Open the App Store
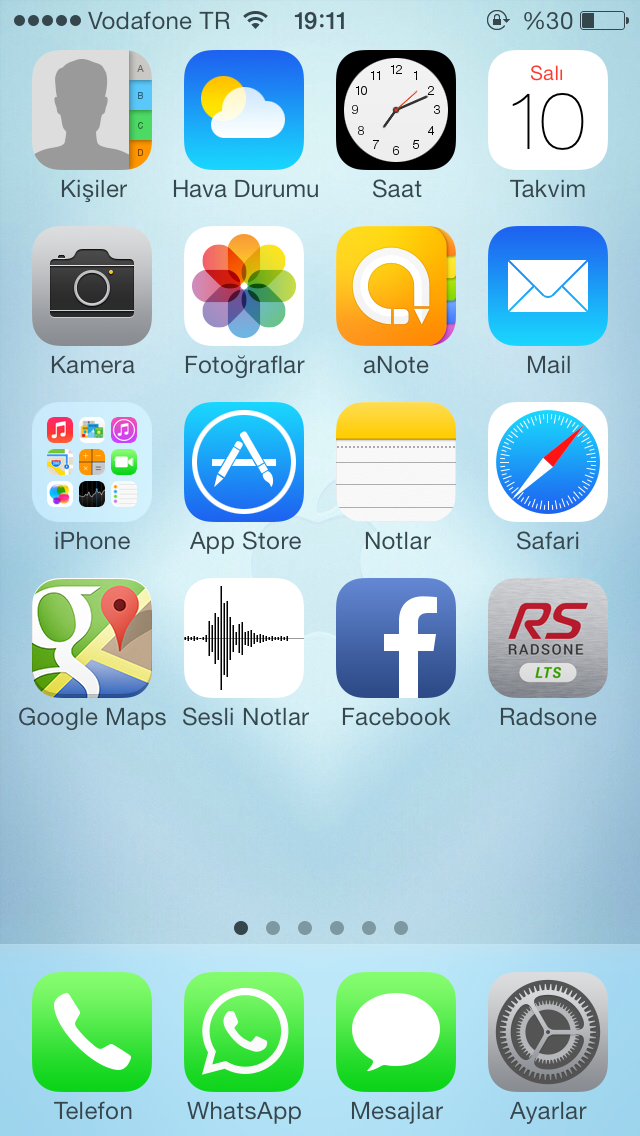The image size is (640, 1136). coord(244,462)
